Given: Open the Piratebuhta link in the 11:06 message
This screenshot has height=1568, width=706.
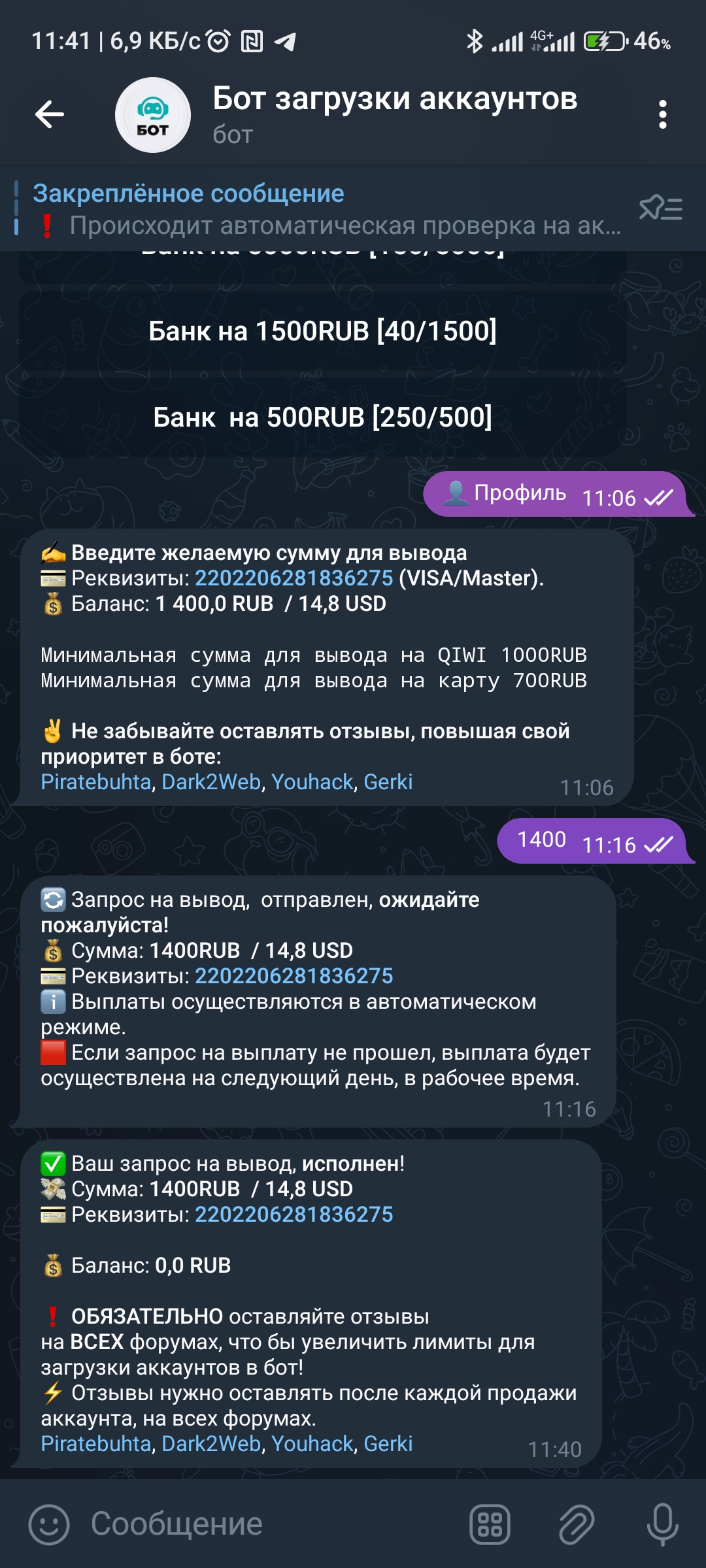Looking at the screenshot, I should click(95, 782).
